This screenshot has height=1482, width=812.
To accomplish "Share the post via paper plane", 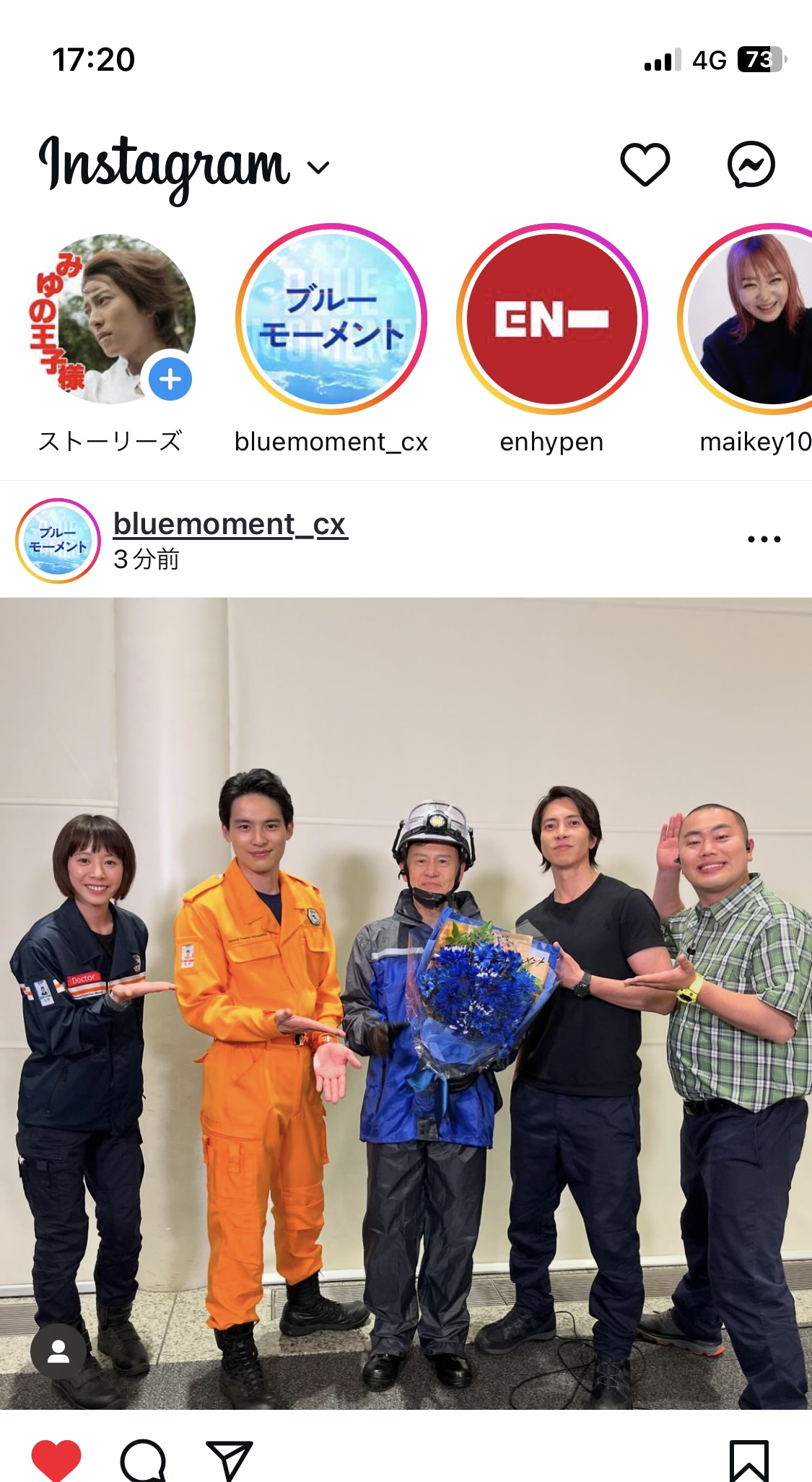I will click(230, 1460).
